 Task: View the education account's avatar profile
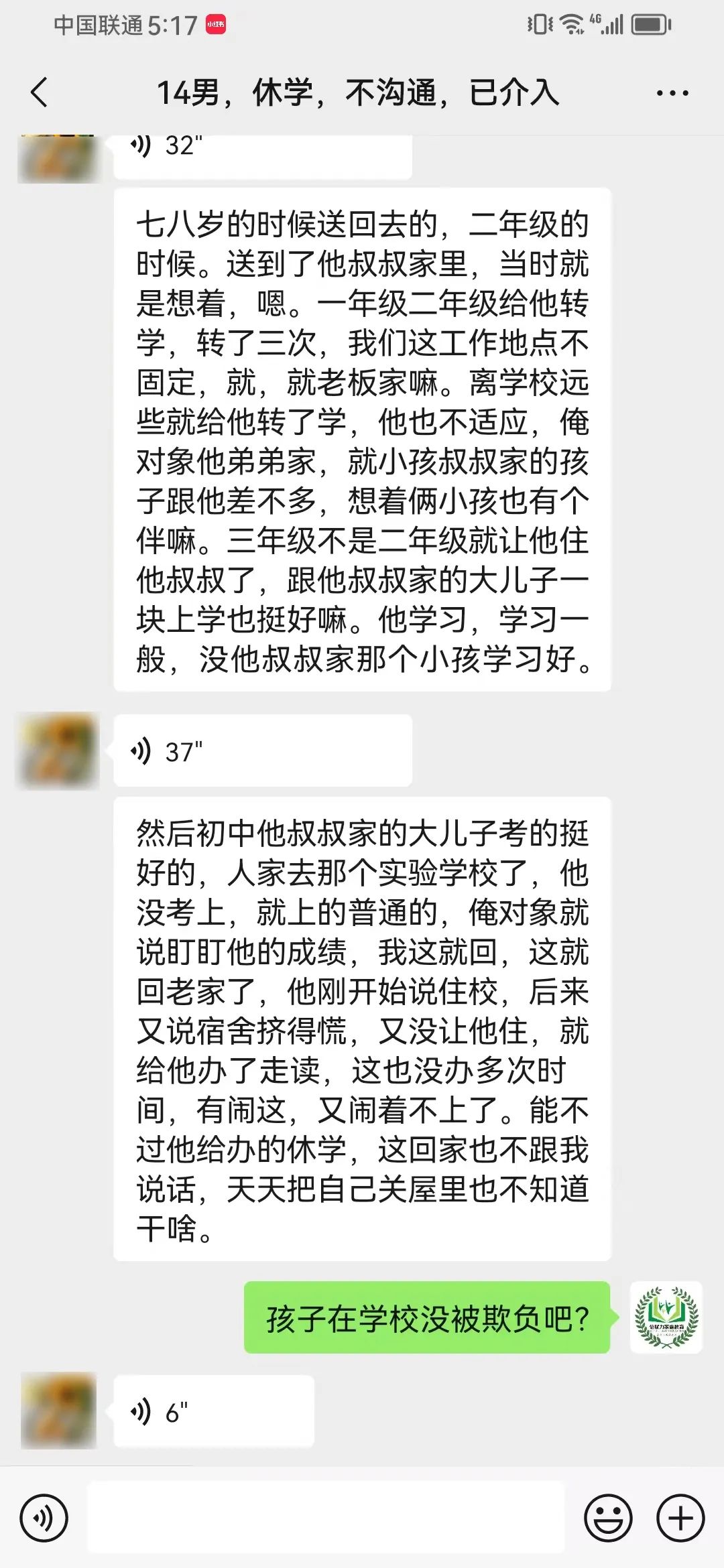pos(666,1317)
